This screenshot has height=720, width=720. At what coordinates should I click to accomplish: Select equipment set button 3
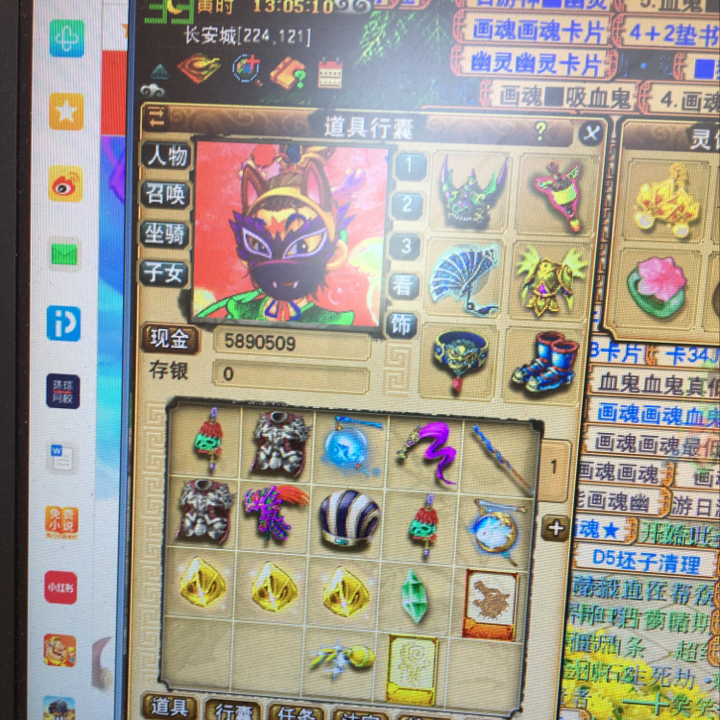click(x=404, y=246)
